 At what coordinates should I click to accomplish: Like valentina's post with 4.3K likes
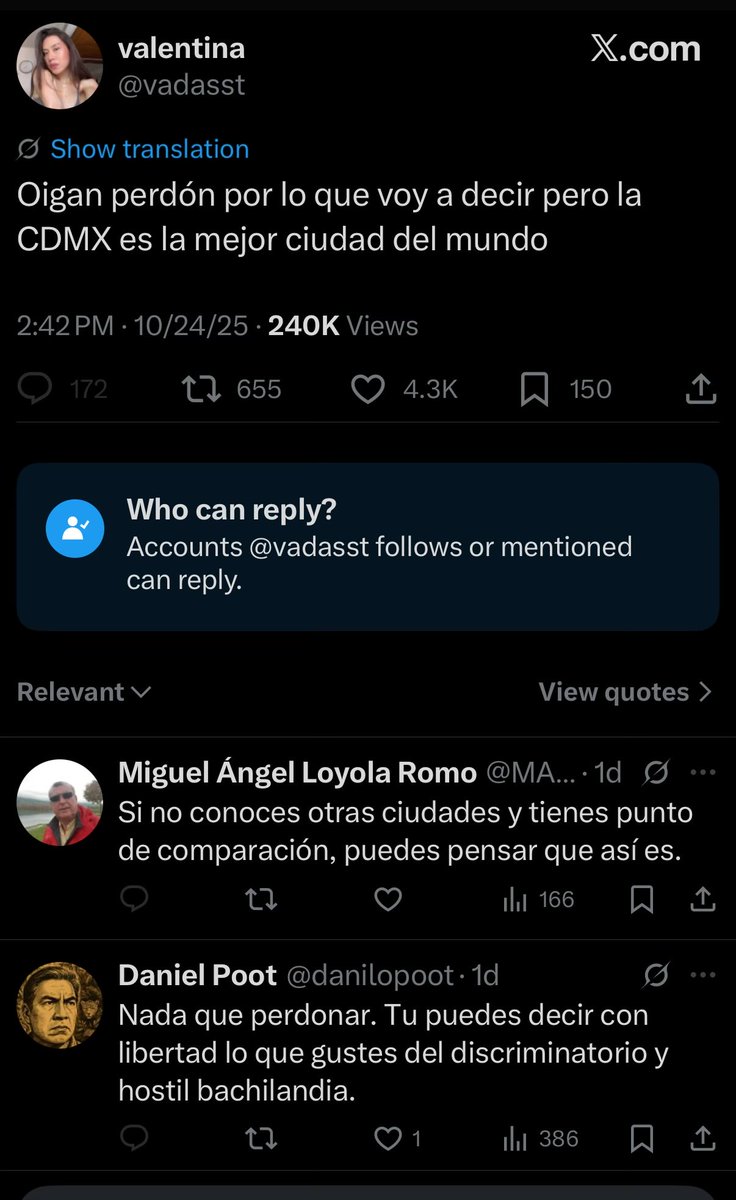(368, 389)
